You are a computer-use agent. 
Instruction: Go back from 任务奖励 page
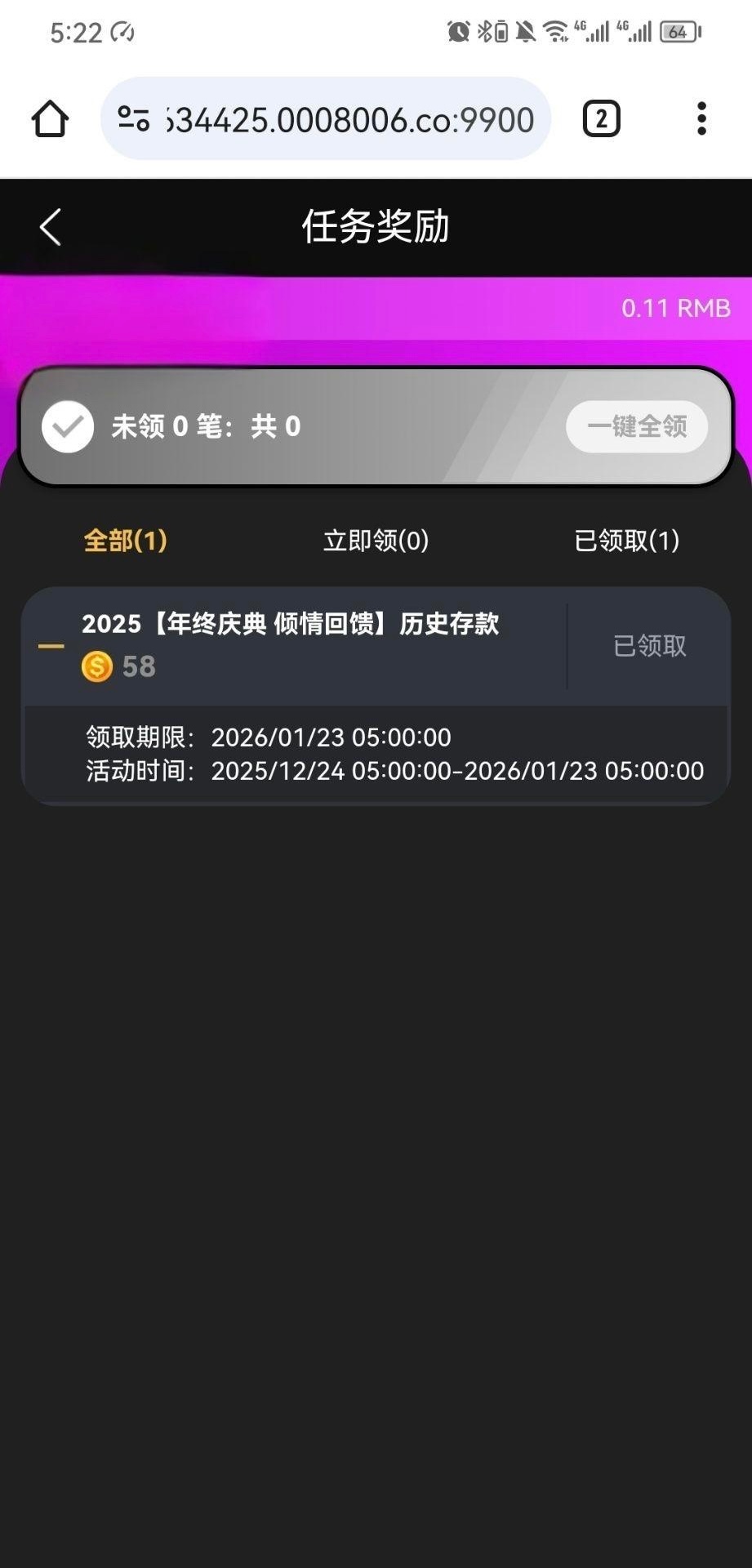[x=51, y=227]
